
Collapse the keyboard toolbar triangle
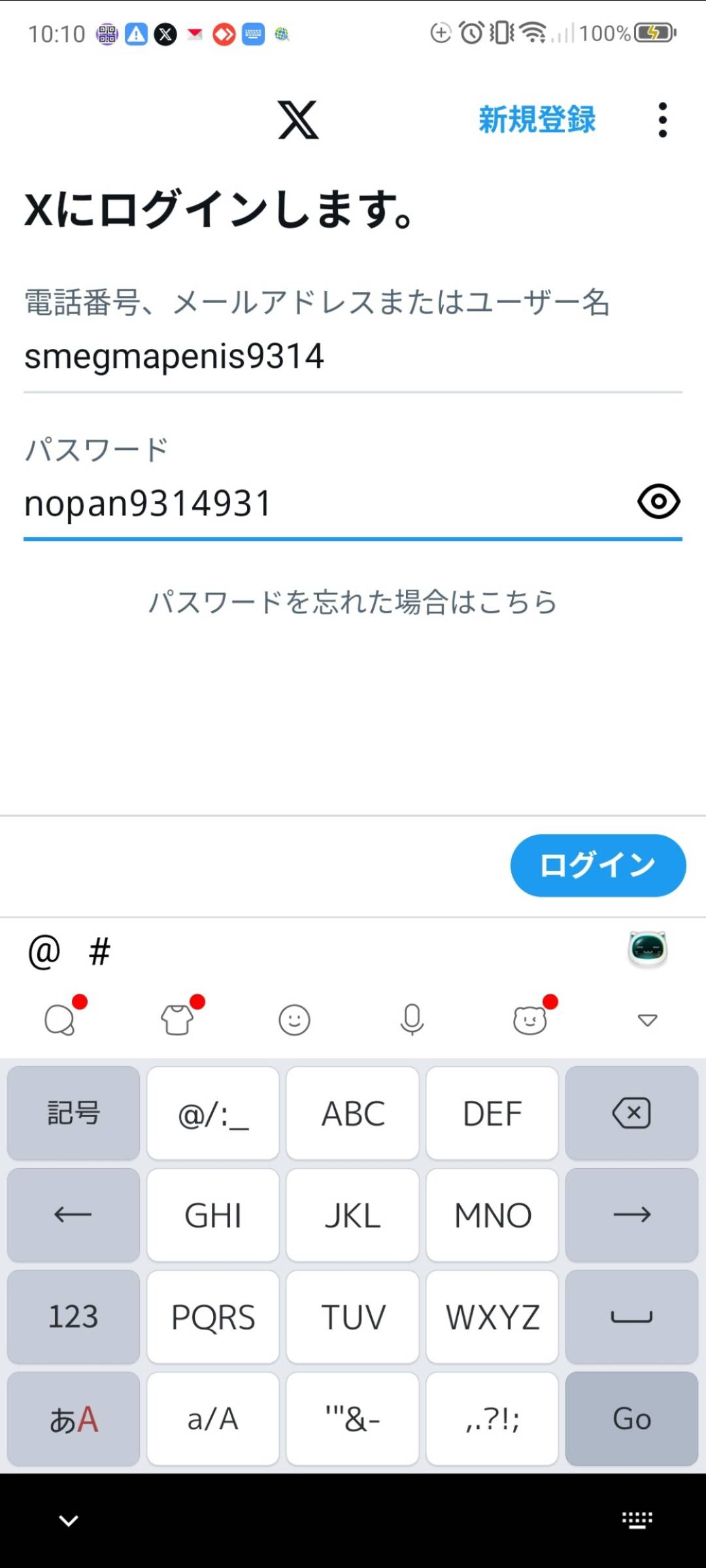click(x=647, y=1020)
